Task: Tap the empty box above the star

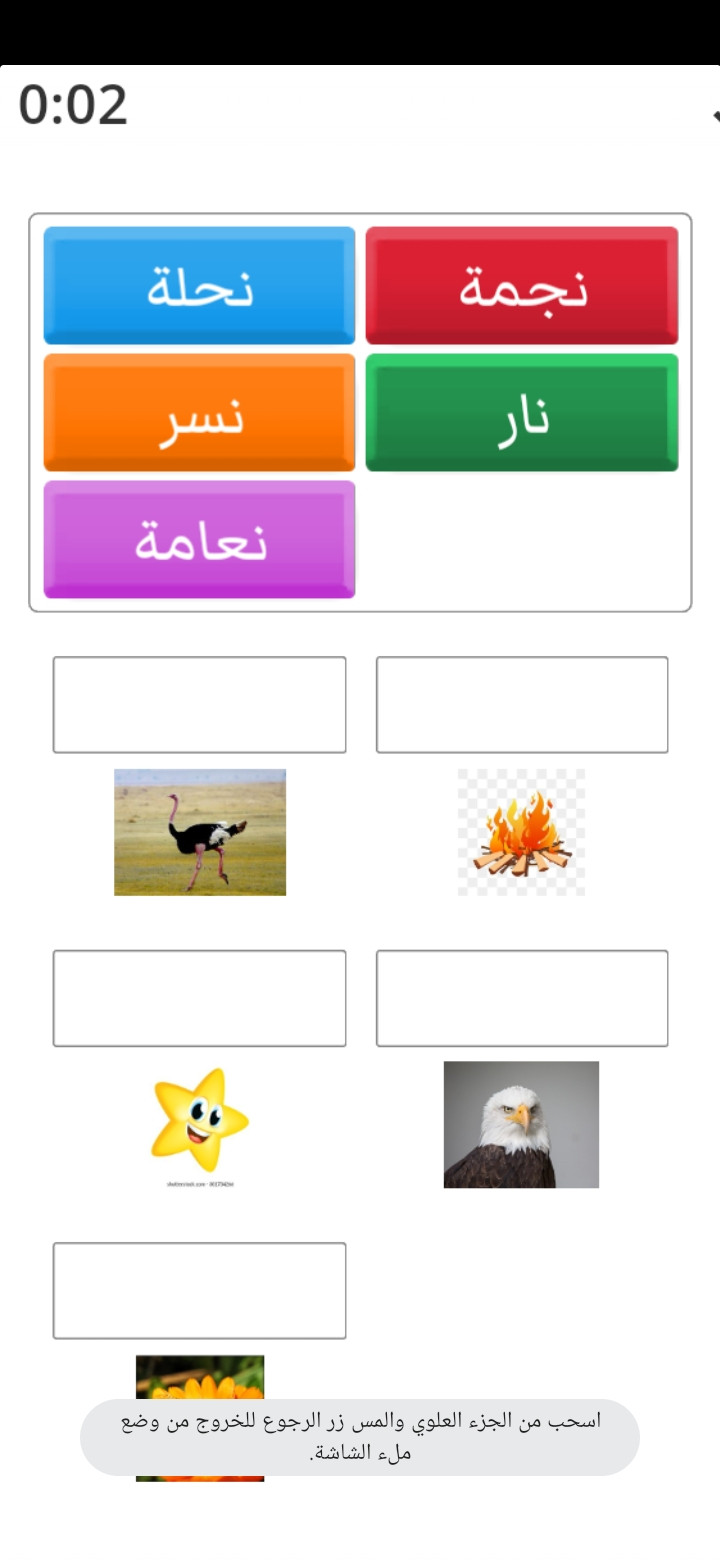Action: point(199,998)
